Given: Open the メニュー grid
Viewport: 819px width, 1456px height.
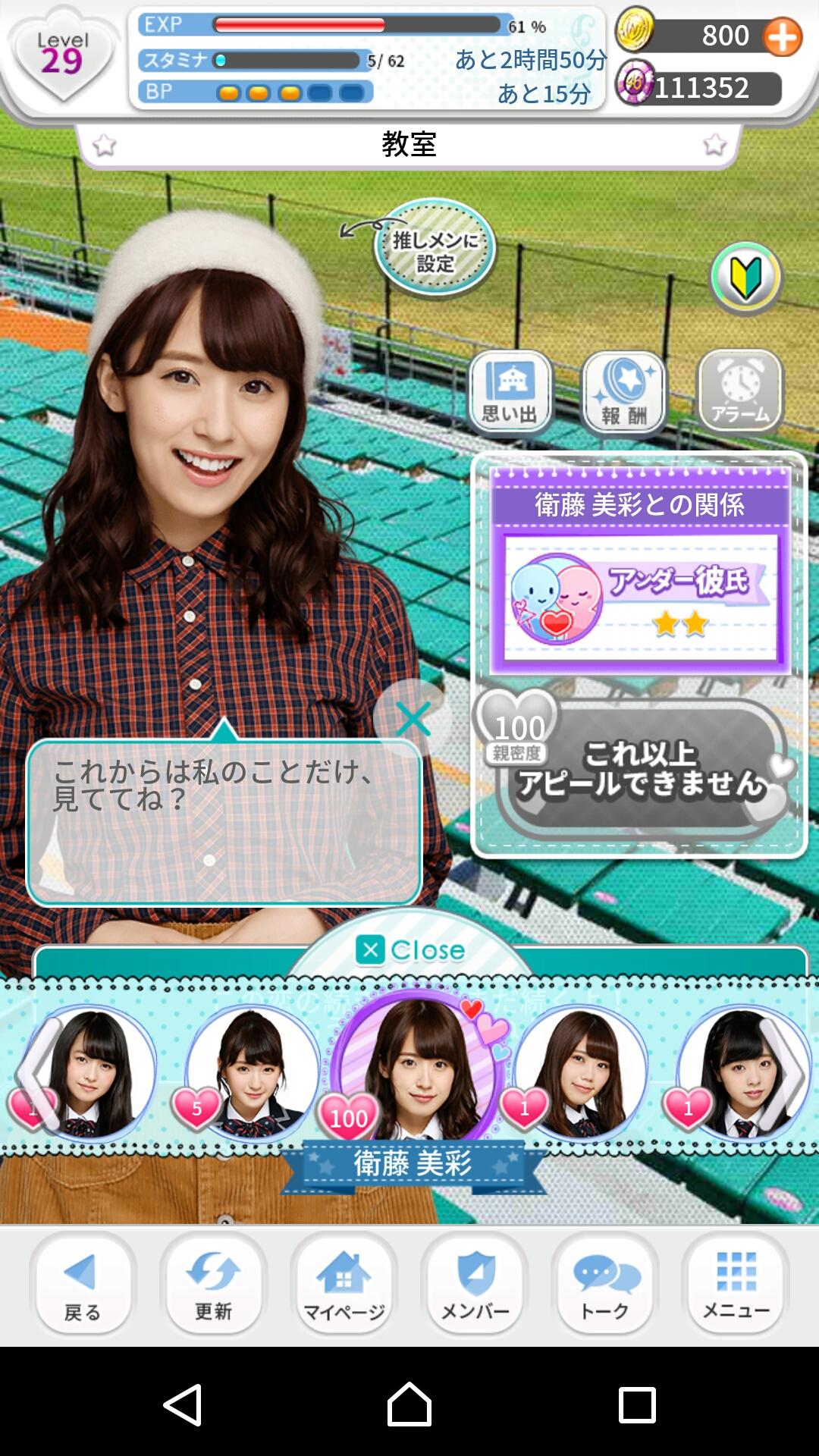Looking at the screenshot, I should click(736, 1285).
